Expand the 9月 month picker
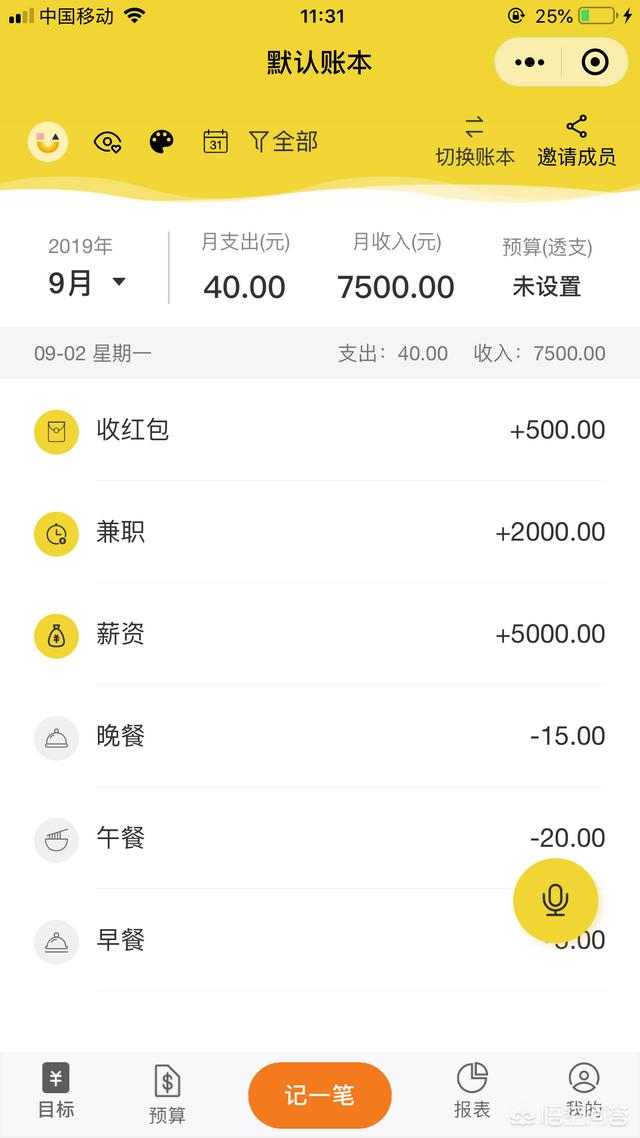The height and width of the screenshot is (1138, 640). point(87,282)
